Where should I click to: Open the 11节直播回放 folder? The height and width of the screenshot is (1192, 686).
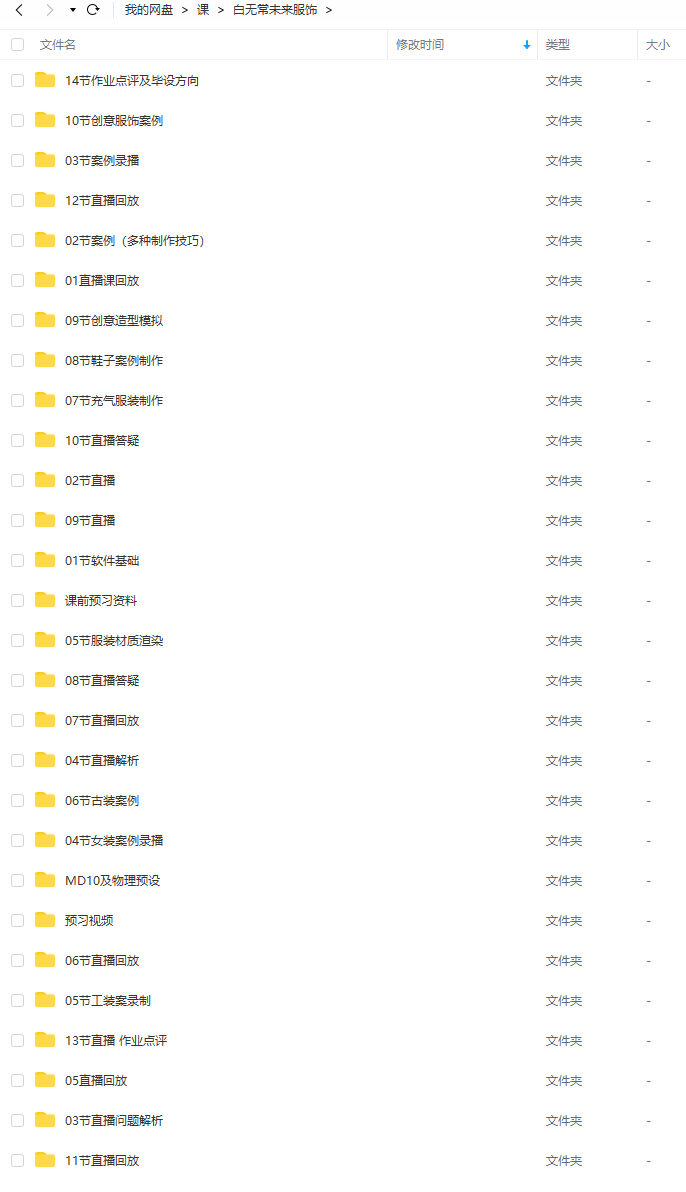[x=101, y=1161]
